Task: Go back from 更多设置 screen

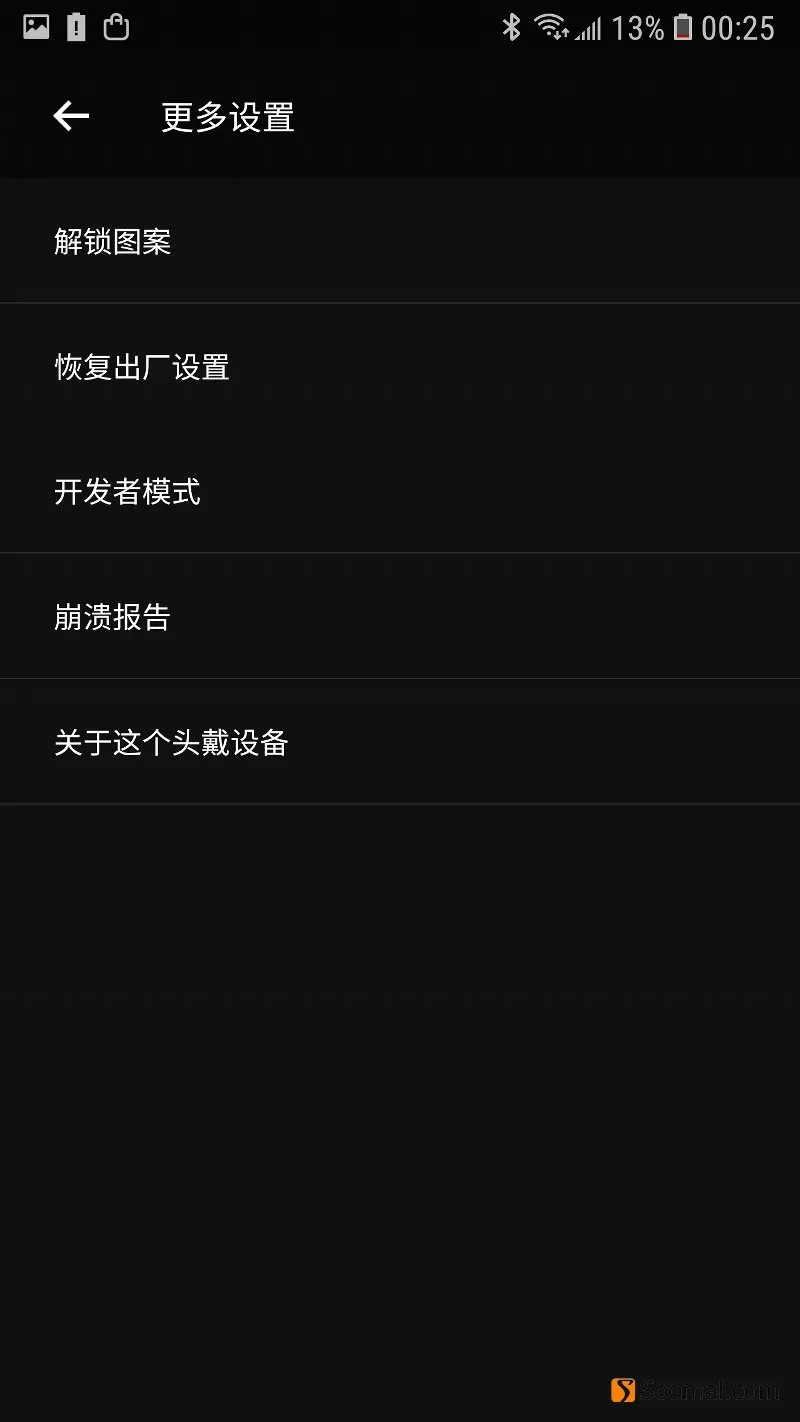Action: pos(71,117)
